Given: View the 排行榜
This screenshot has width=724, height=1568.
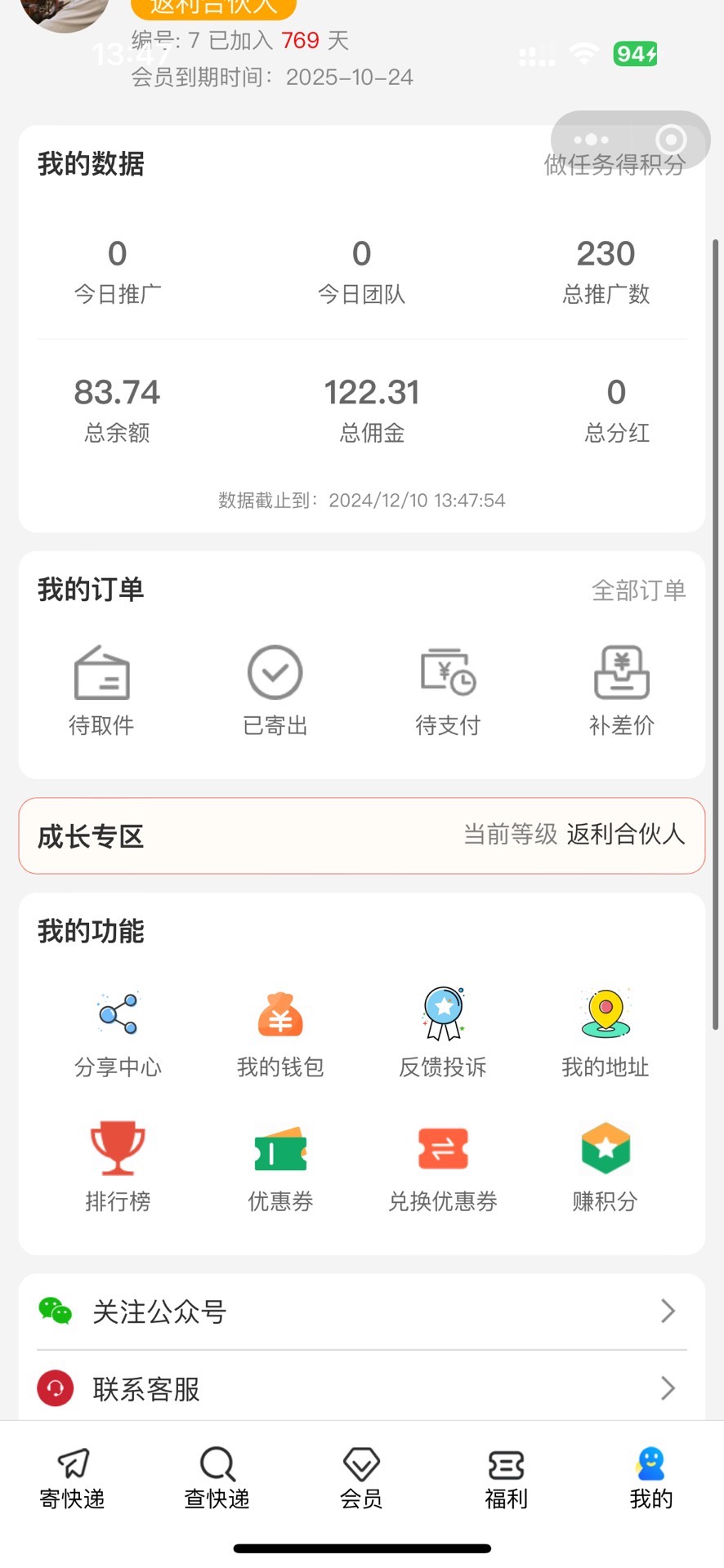Looking at the screenshot, I should coord(118,1166).
